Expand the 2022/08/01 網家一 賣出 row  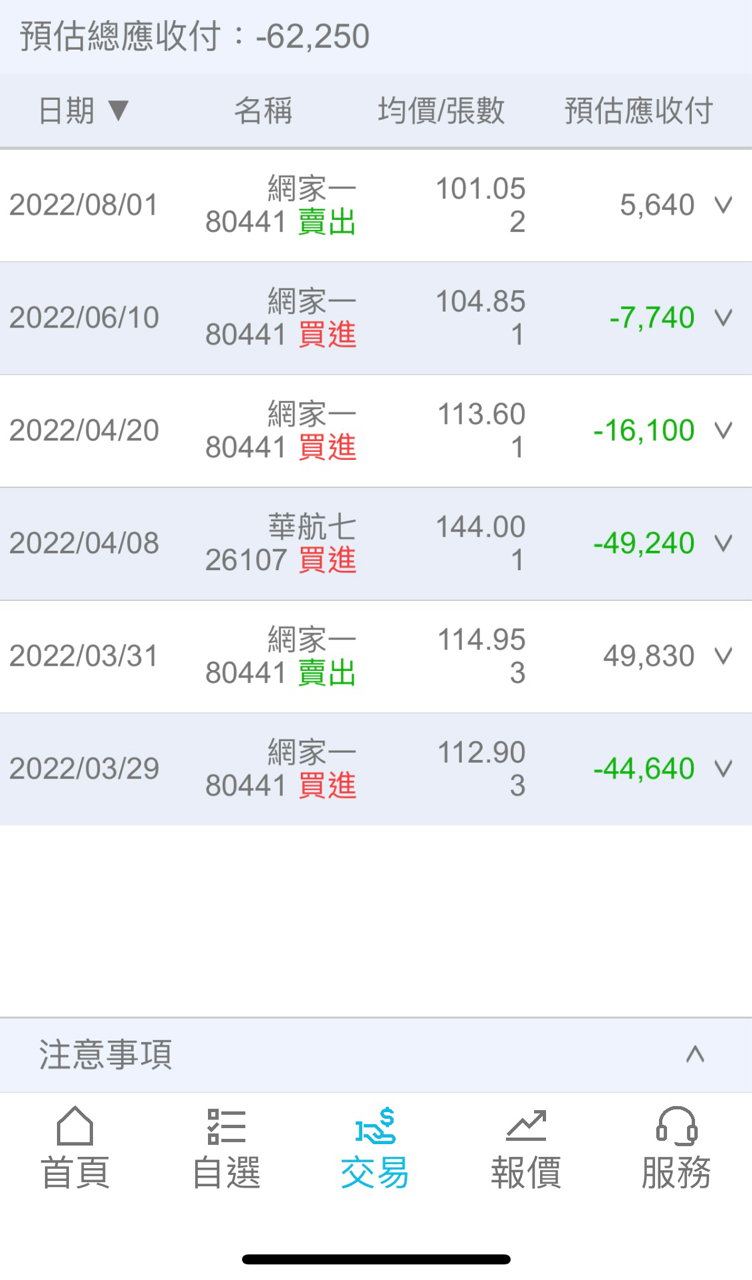point(723,206)
